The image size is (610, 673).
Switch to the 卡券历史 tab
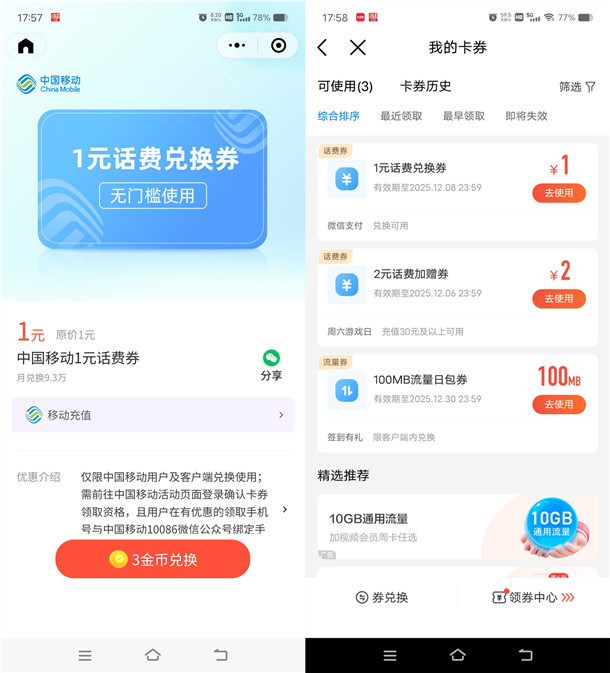point(425,87)
